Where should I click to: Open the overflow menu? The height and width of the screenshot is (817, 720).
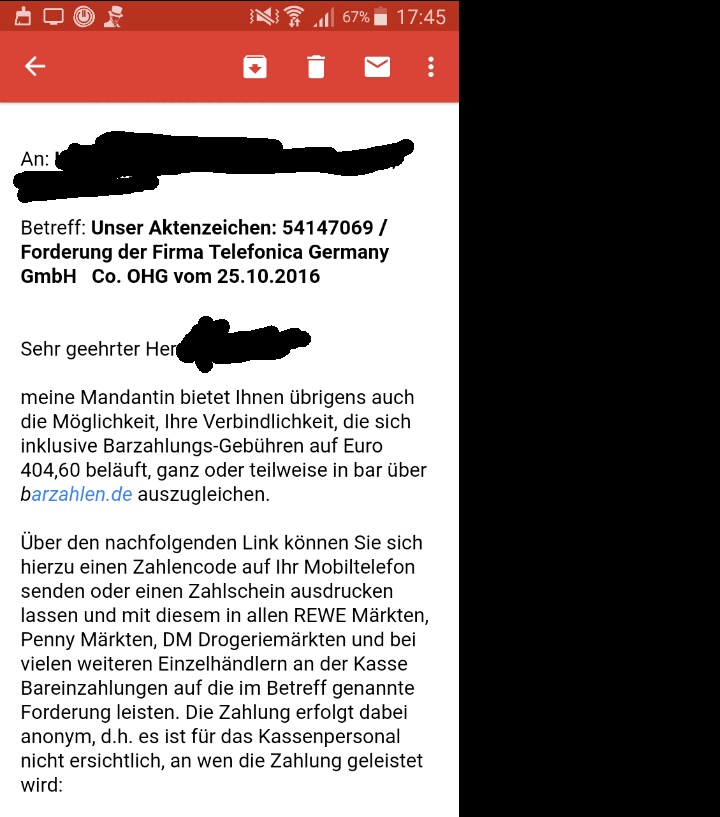click(431, 67)
